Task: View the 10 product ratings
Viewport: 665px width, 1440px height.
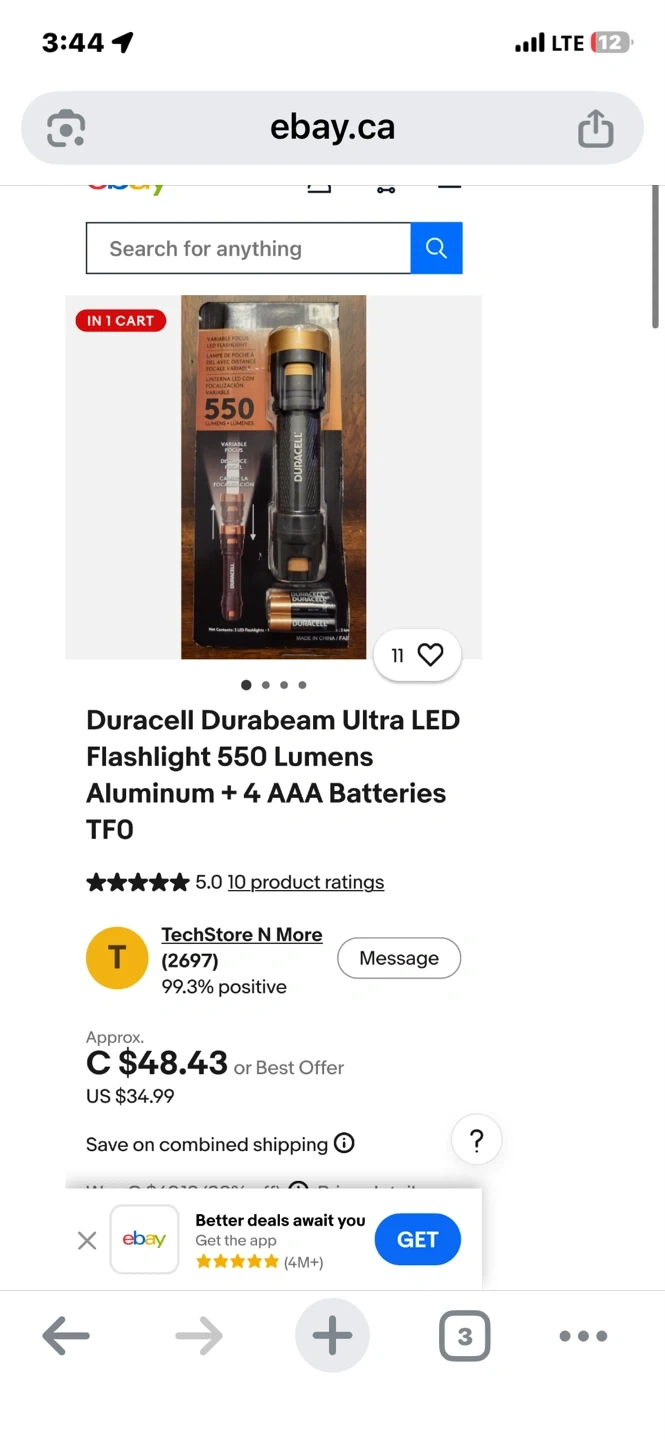Action: point(305,882)
